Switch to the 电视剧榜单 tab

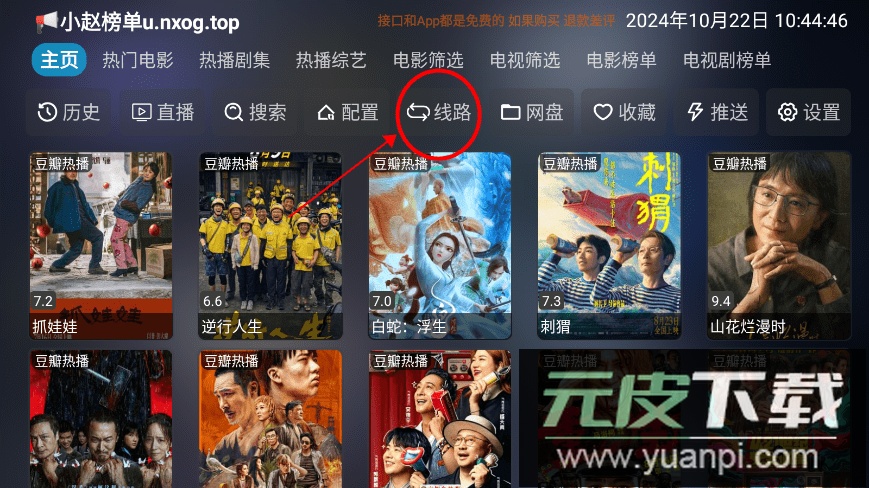(x=727, y=60)
